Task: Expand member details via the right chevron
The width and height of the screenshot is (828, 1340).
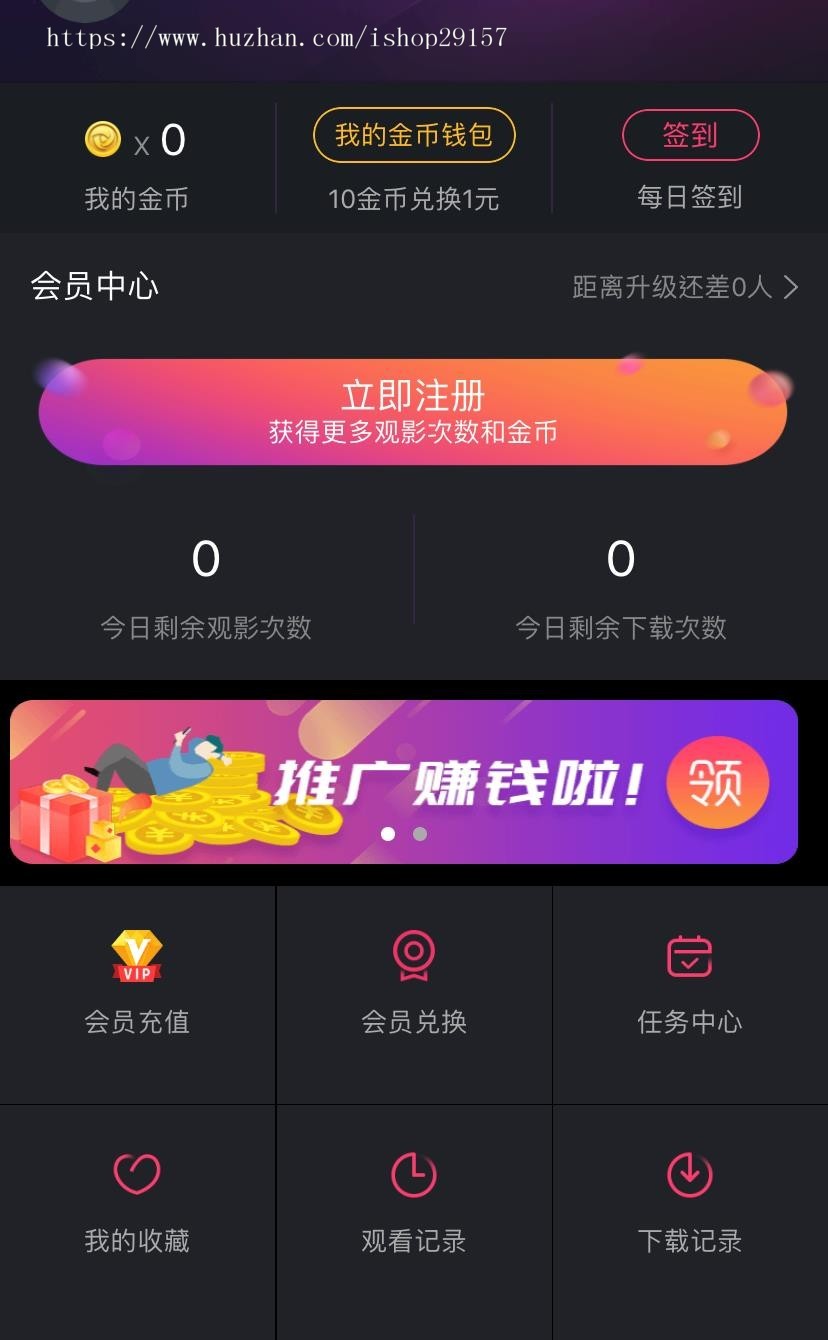Action: pos(790,286)
